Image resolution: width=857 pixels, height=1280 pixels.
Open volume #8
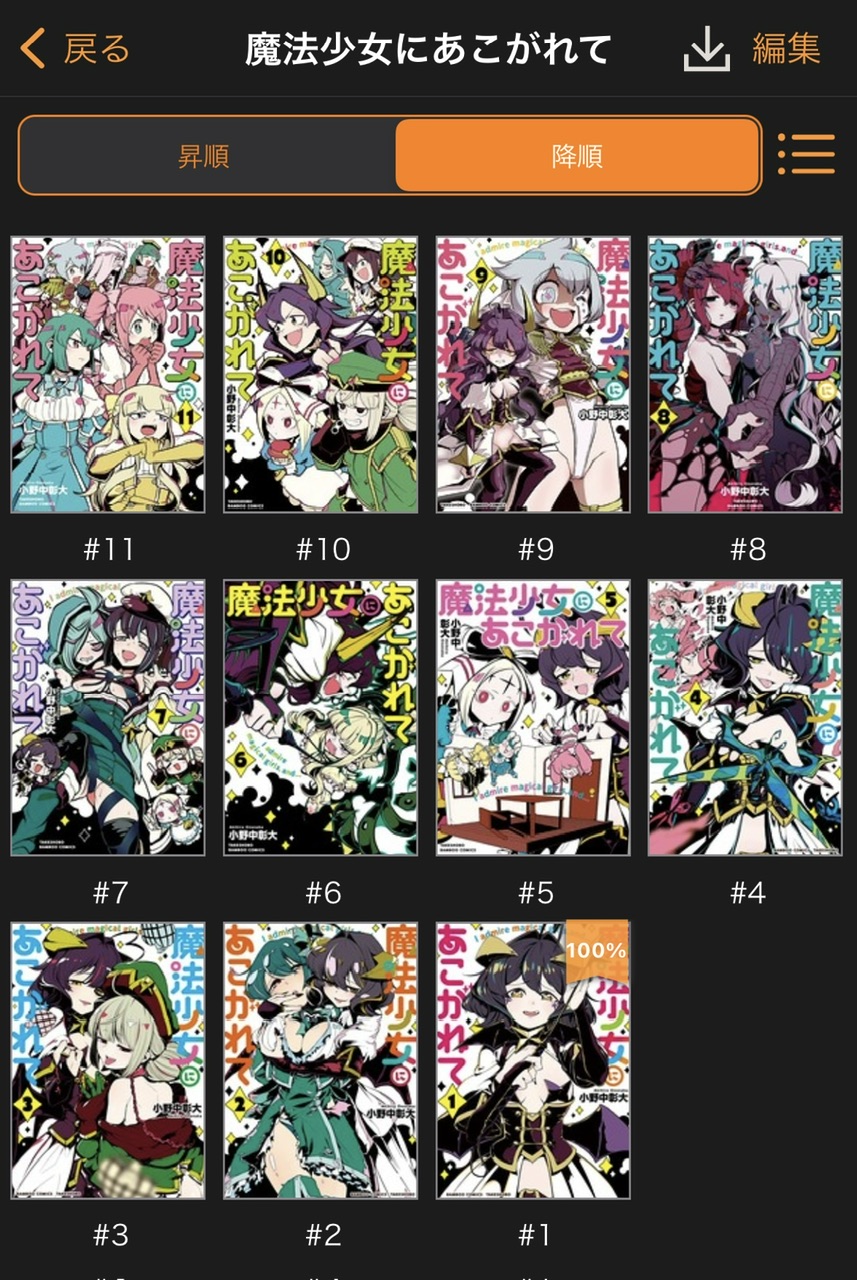pyautogui.click(x=745, y=375)
